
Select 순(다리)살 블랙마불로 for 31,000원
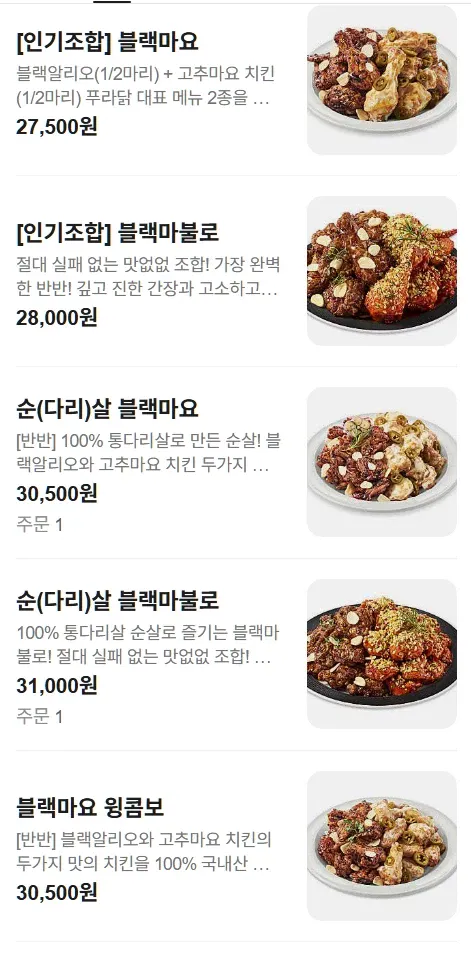pyautogui.click(x=236, y=654)
